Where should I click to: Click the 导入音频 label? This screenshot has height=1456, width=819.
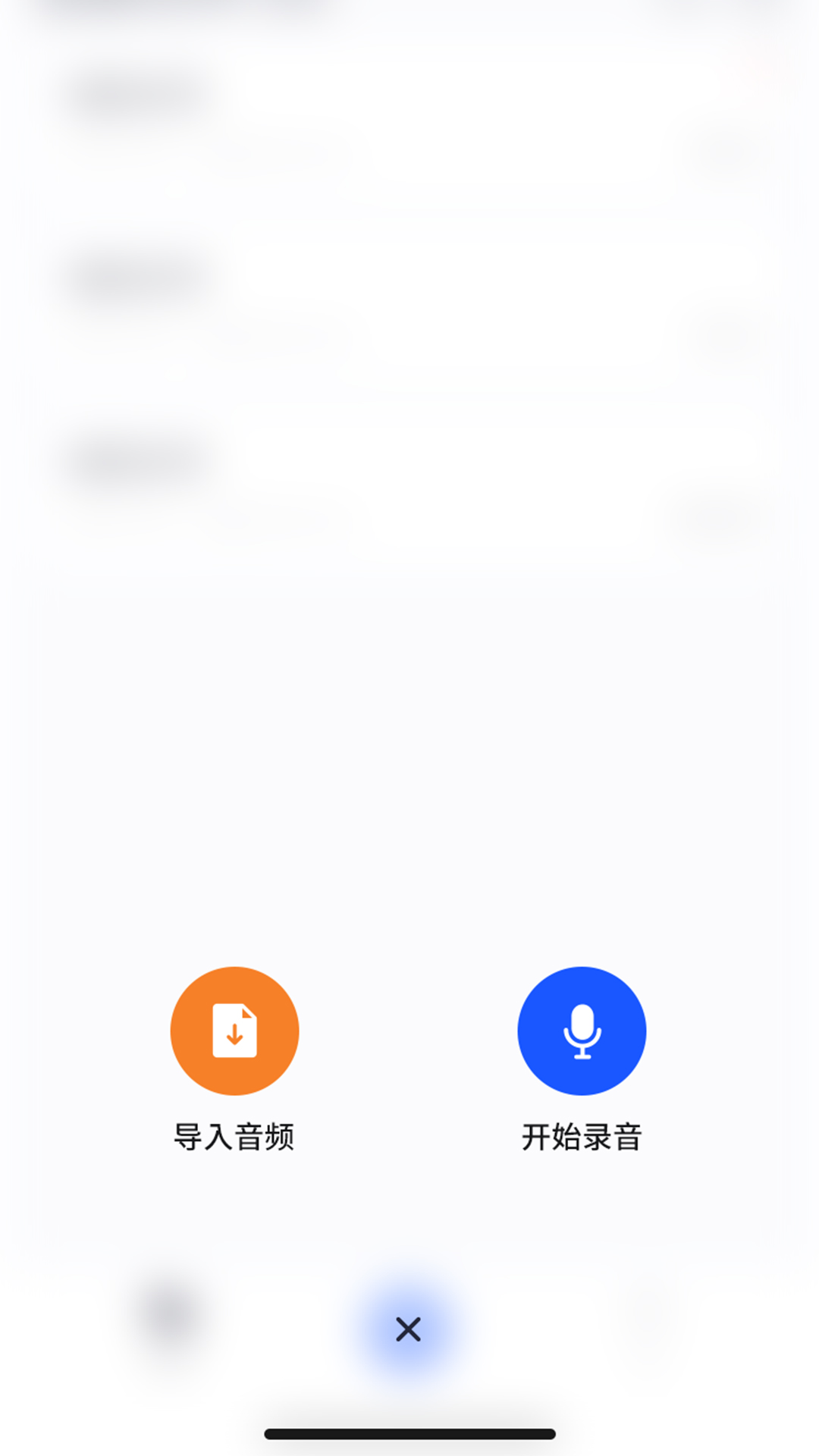click(234, 1135)
